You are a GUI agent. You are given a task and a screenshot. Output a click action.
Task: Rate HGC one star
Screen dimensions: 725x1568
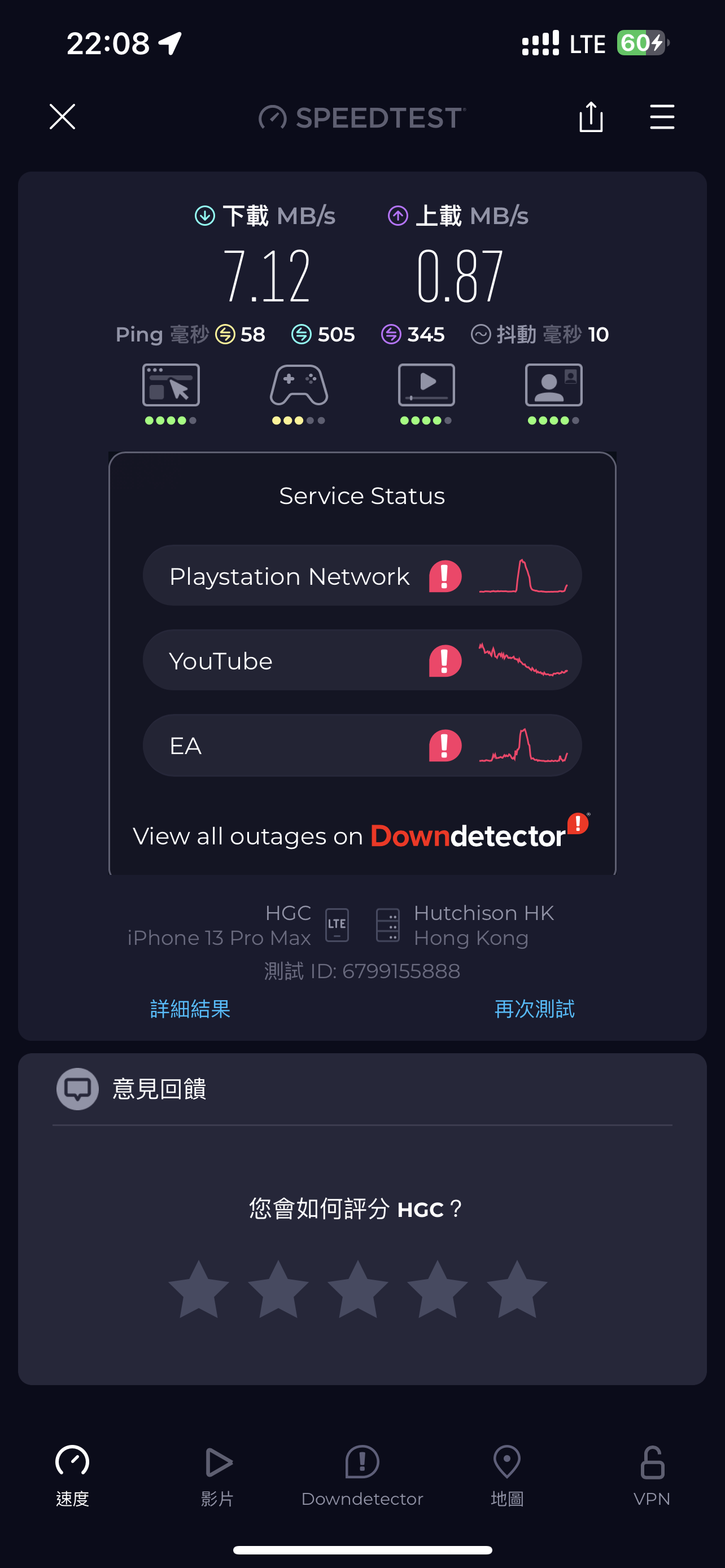click(x=198, y=1289)
